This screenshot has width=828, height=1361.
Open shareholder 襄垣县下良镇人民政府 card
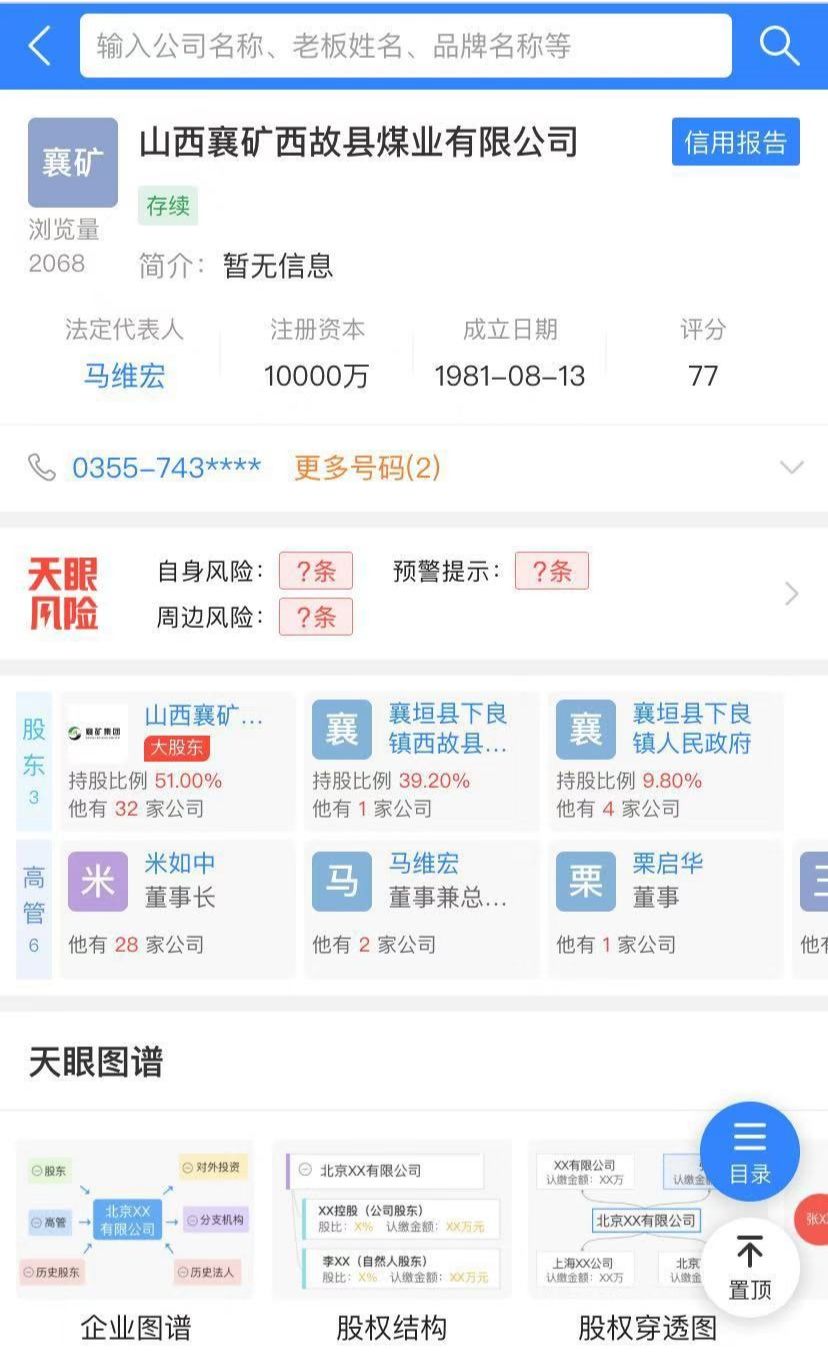[665, 761]
